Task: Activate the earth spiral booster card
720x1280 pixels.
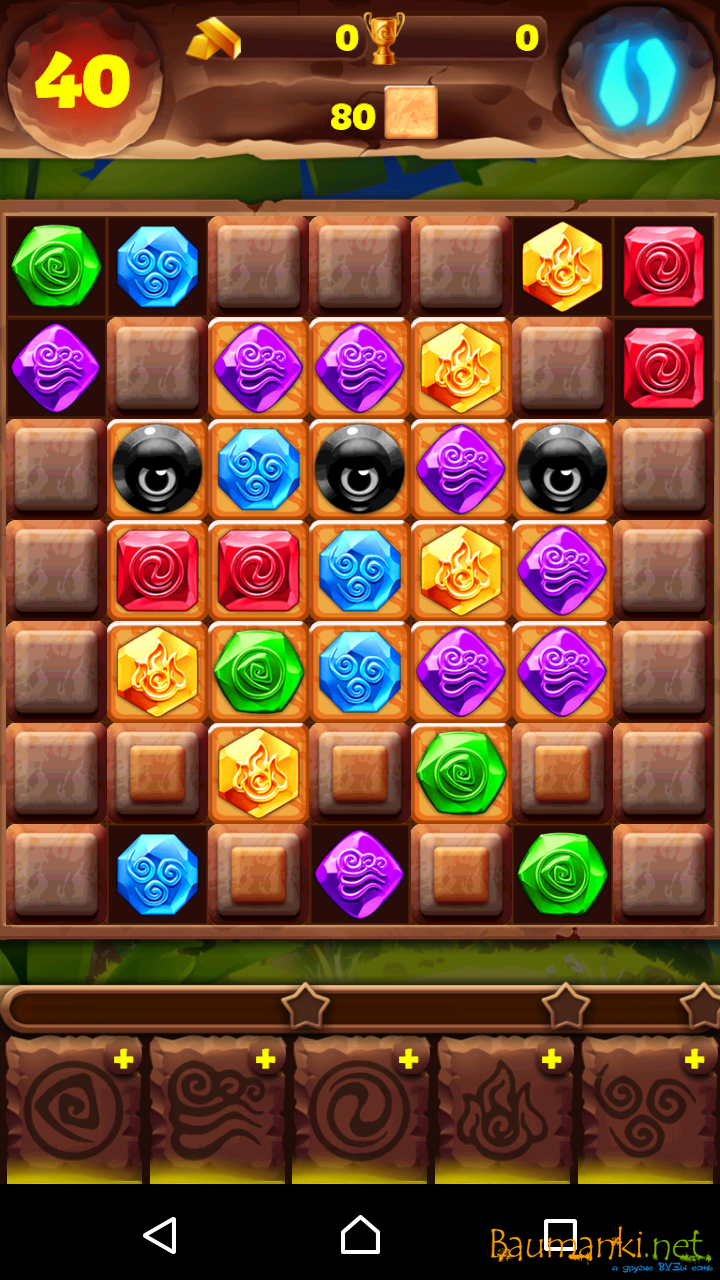Action: click(x=73, y=1110)
